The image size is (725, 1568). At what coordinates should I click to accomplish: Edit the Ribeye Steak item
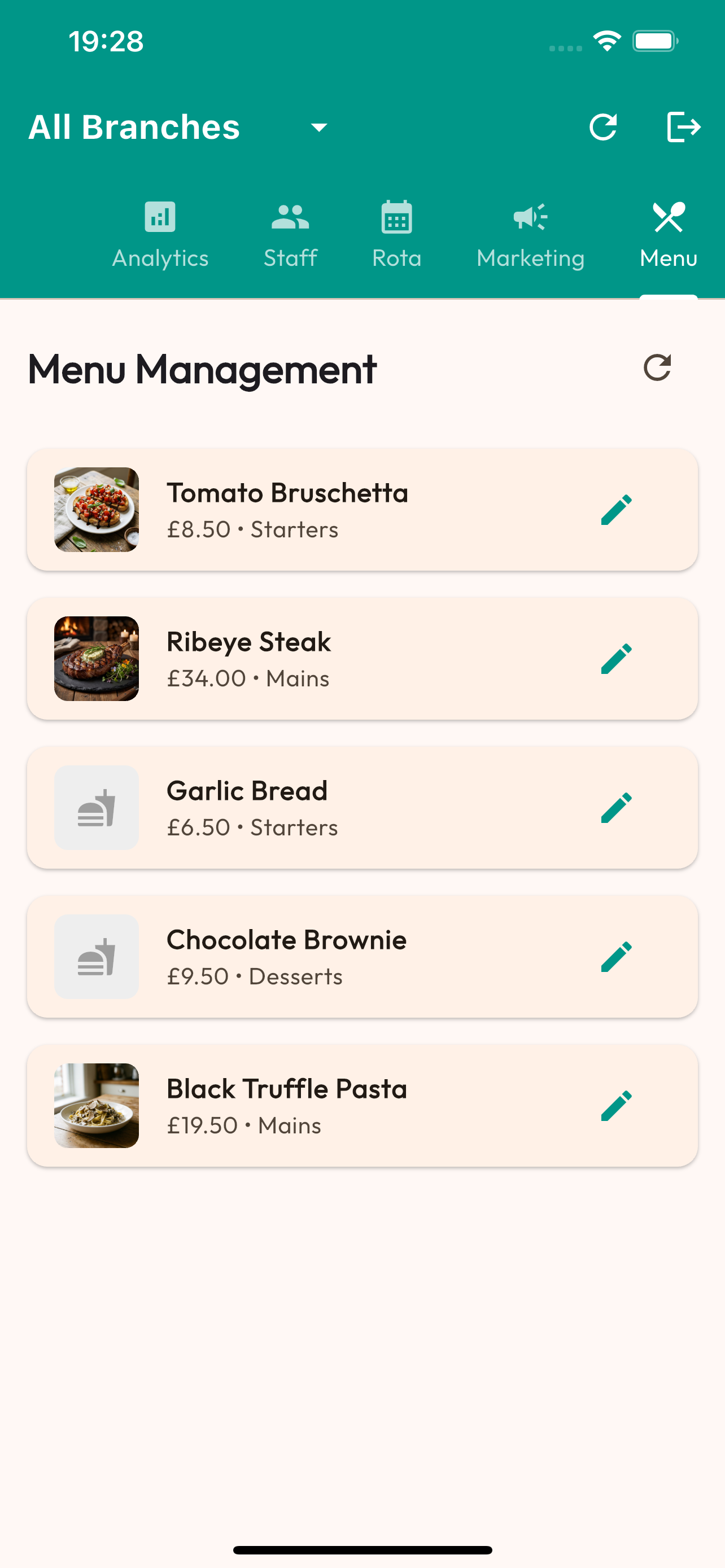tap(616, 658)
